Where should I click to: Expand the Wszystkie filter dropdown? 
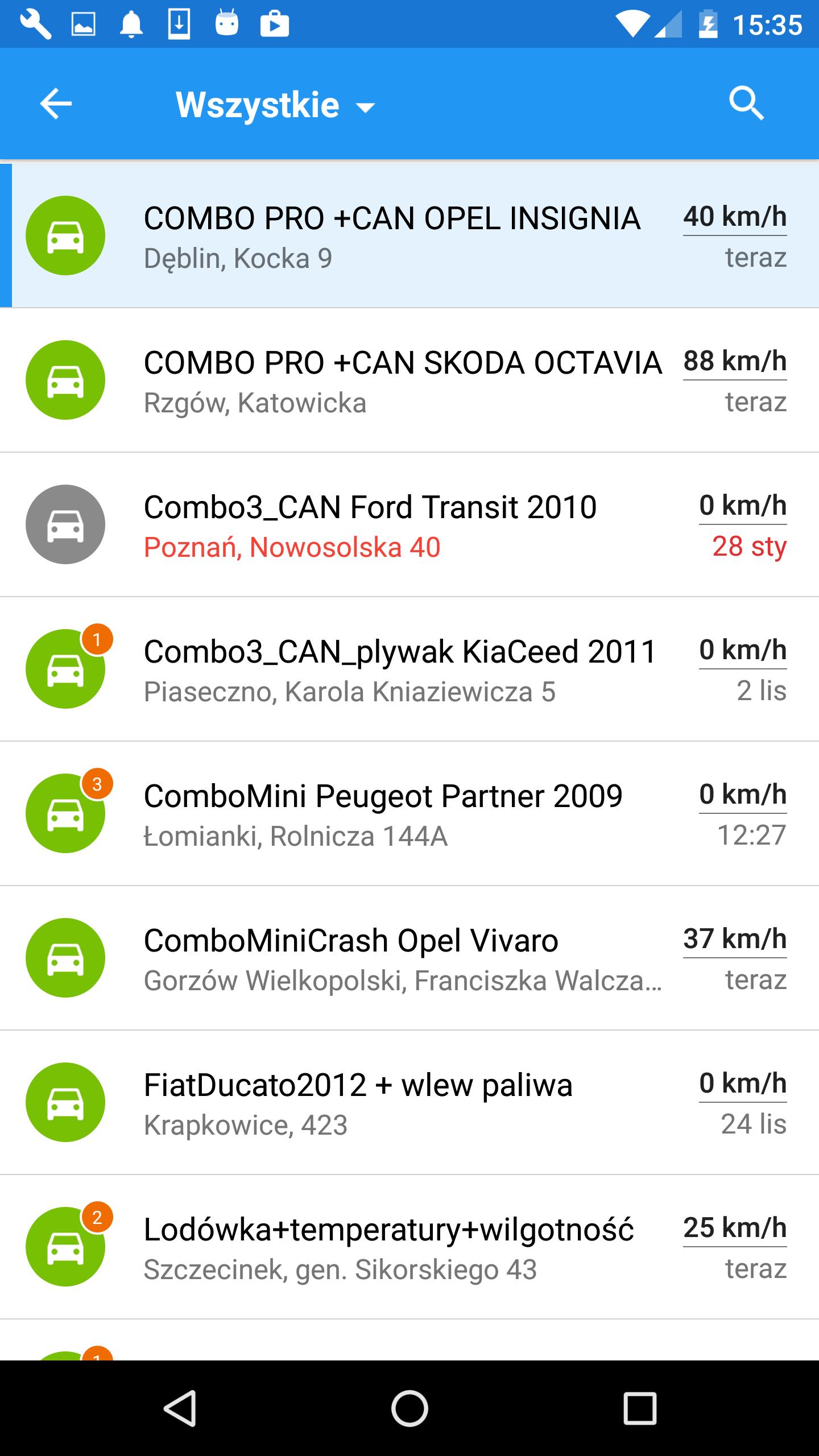click(276, 105)
